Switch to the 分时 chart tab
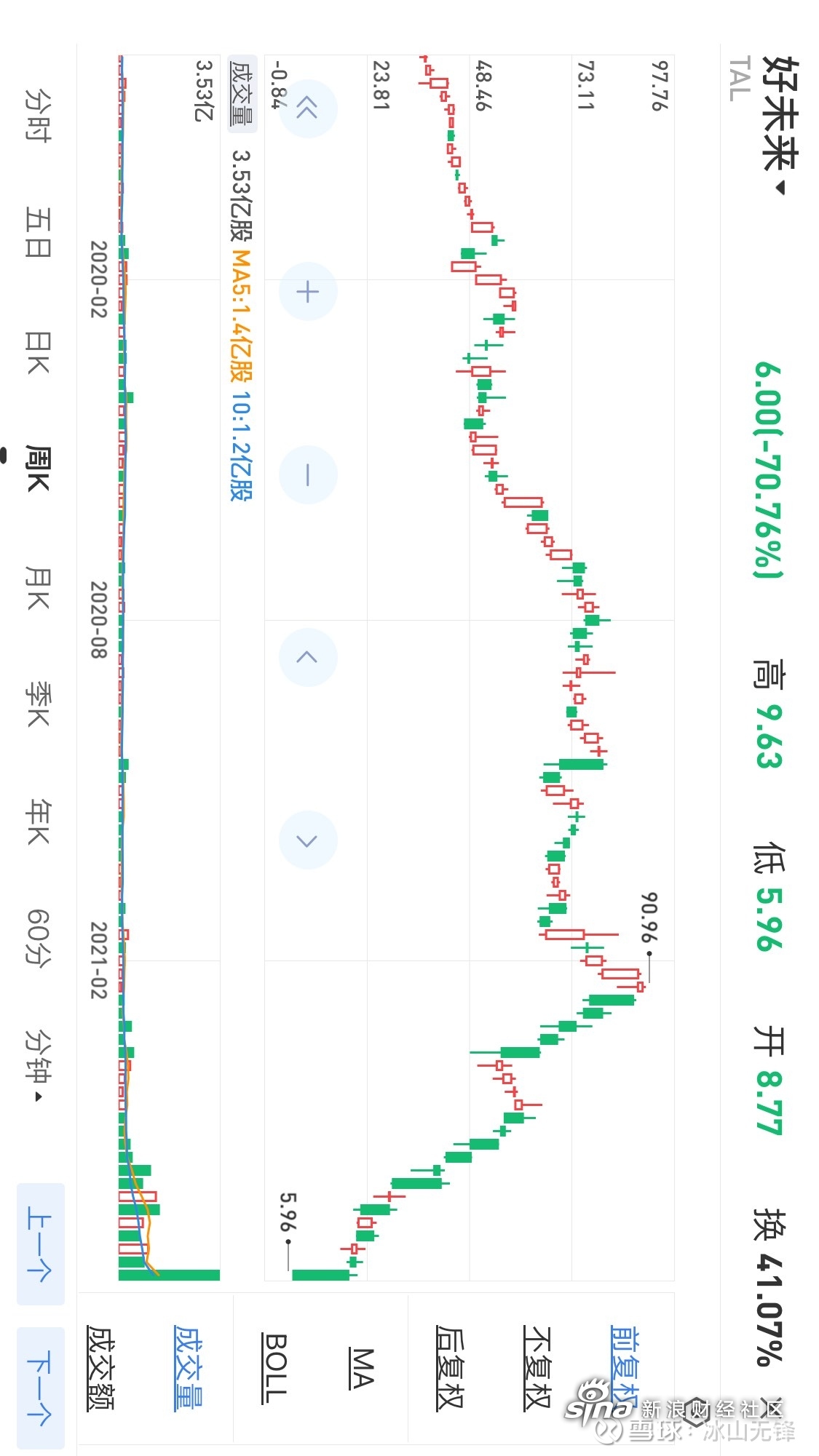 pyautogui.click(x=38, y=114)
